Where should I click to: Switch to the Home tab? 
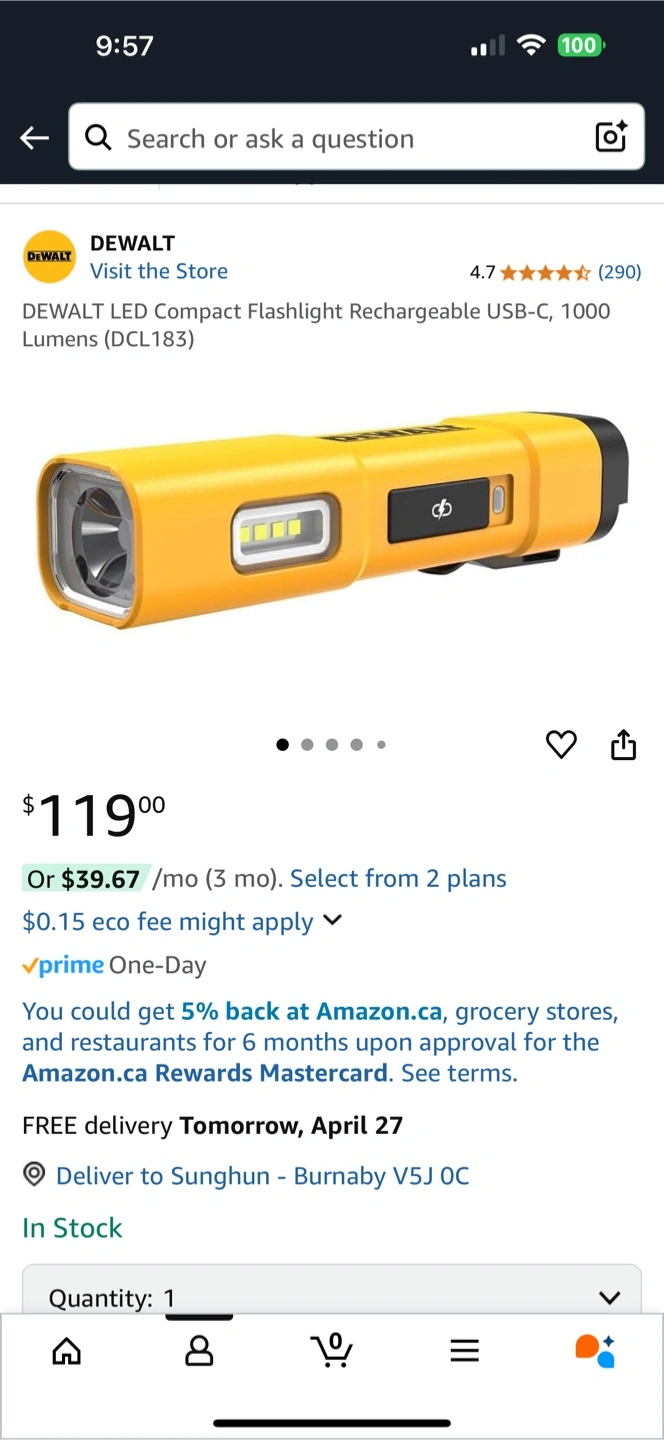click(x=67, y=1351)
